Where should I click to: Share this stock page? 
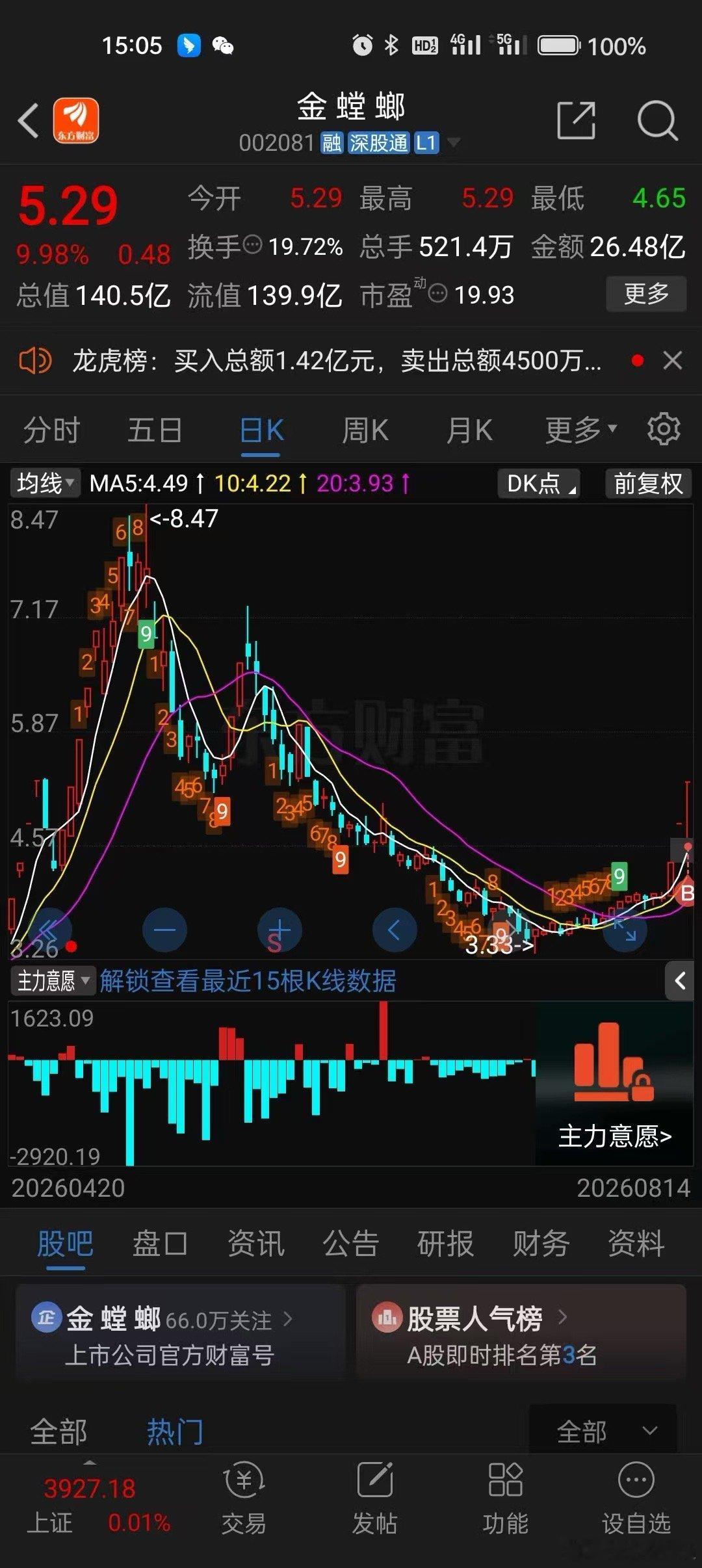[x=576, y=120]
